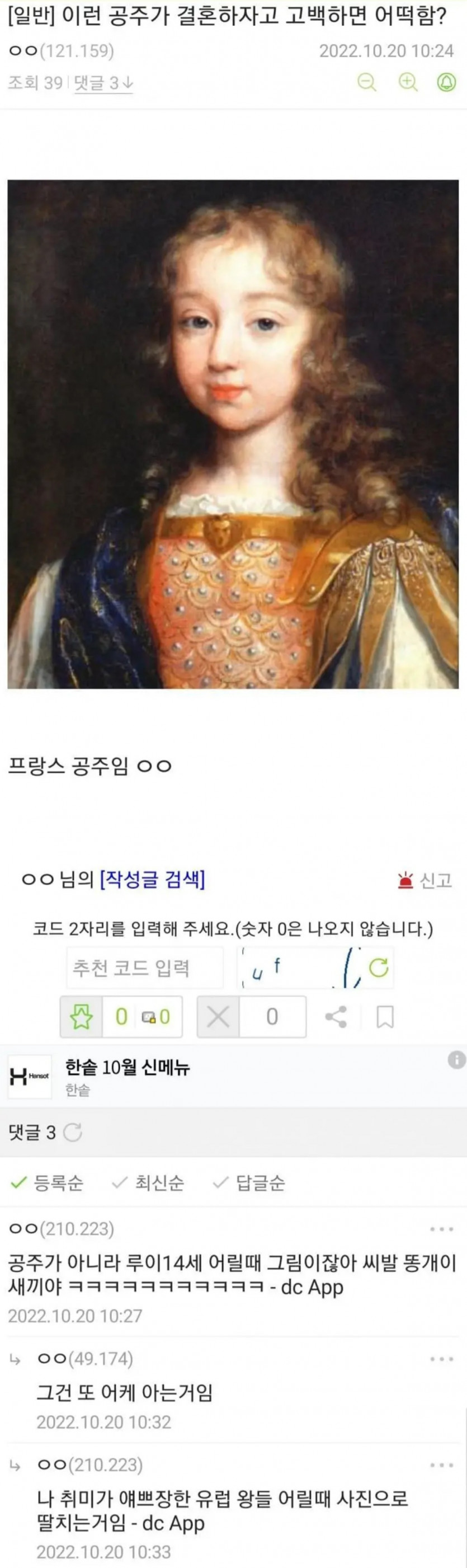Image resolution: width=467 pixels, height=1568 pixels.
Task: Jump to comments via 댓글 3 link
Action: [x=103, y=83]
